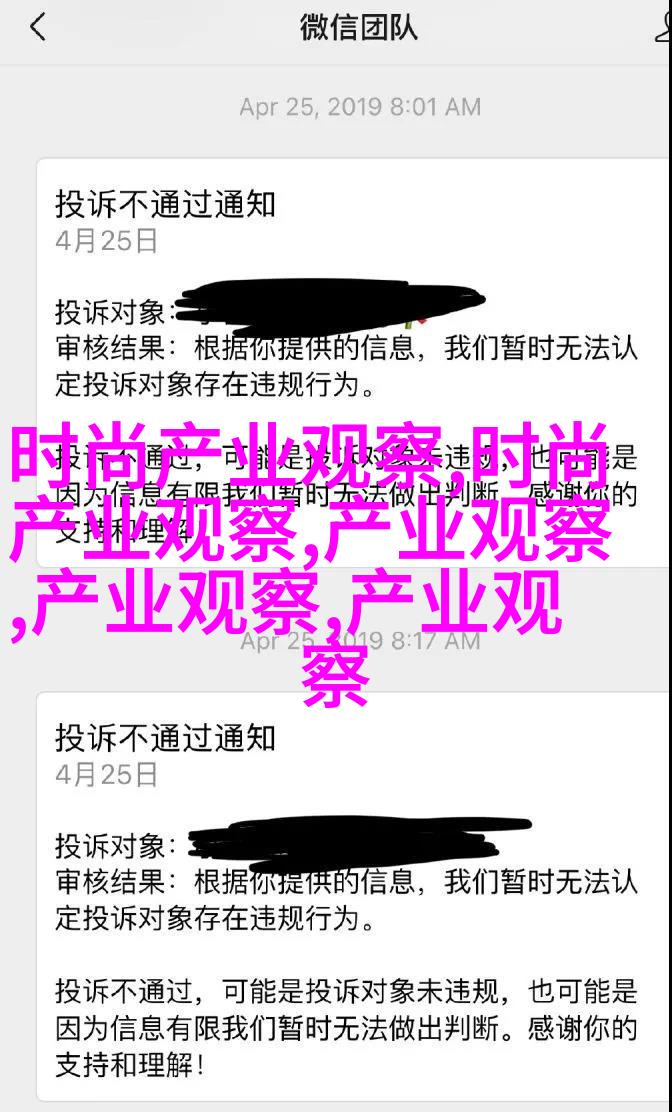Go back from the 微信团队 chat
The width and height of the screenshot is (672, 1112).
click(x=38, y=28)
